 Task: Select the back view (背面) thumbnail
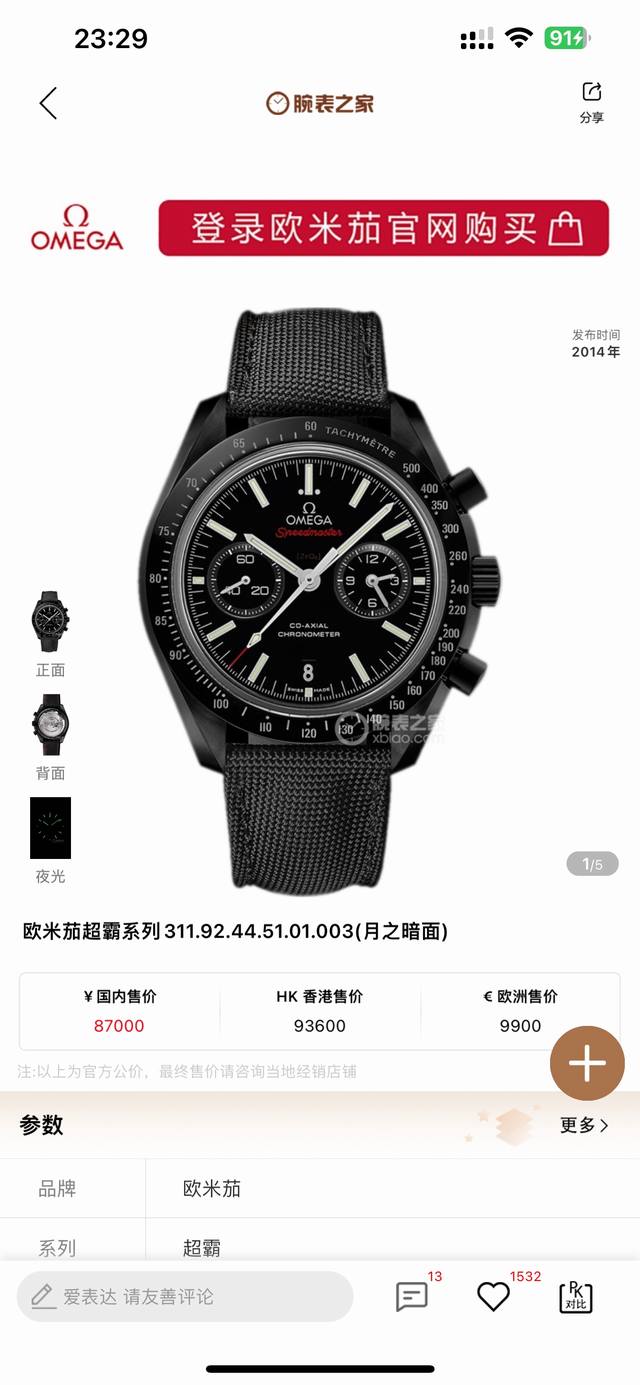[x=50, y=724]
